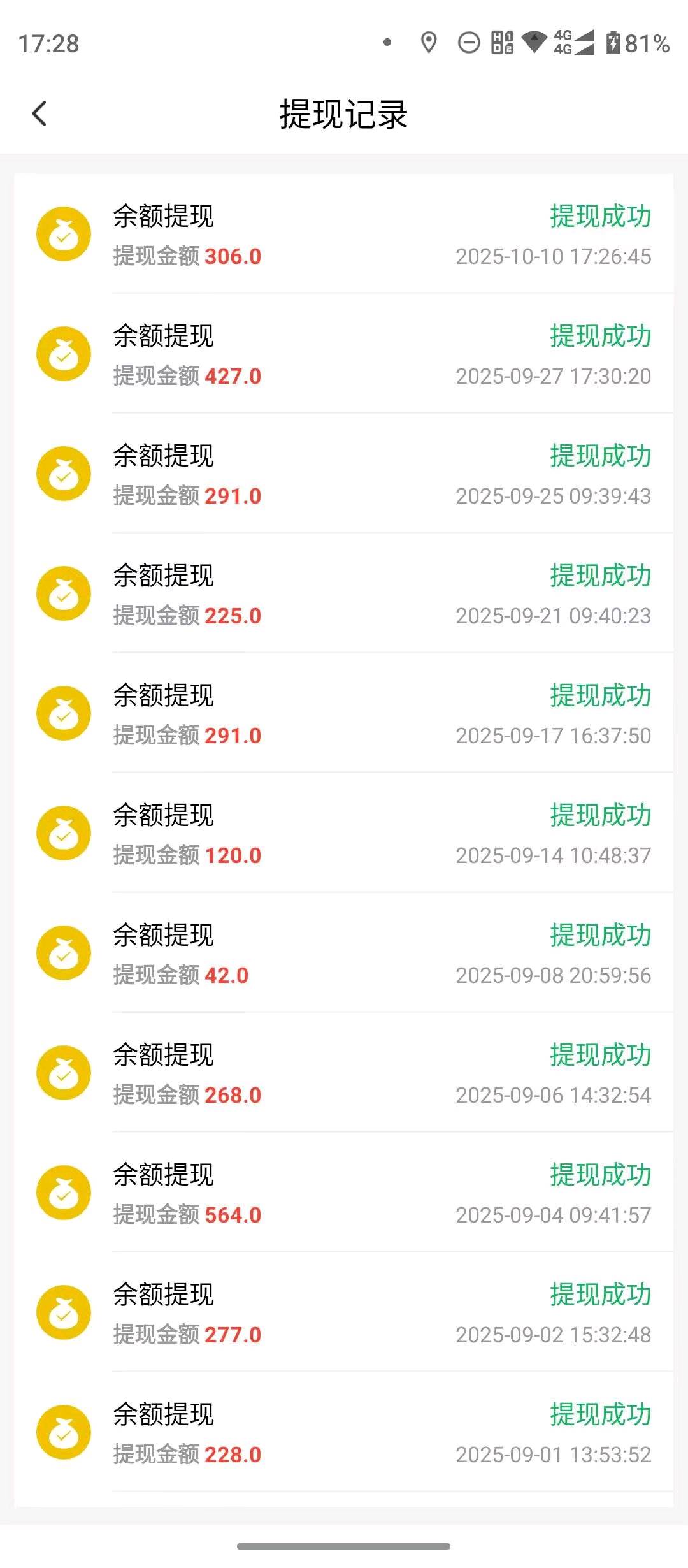This screenshot has height=1568, width=688.
Task: Select the money bag icon beside the 427.0 record
Action: tap(64, 353)
